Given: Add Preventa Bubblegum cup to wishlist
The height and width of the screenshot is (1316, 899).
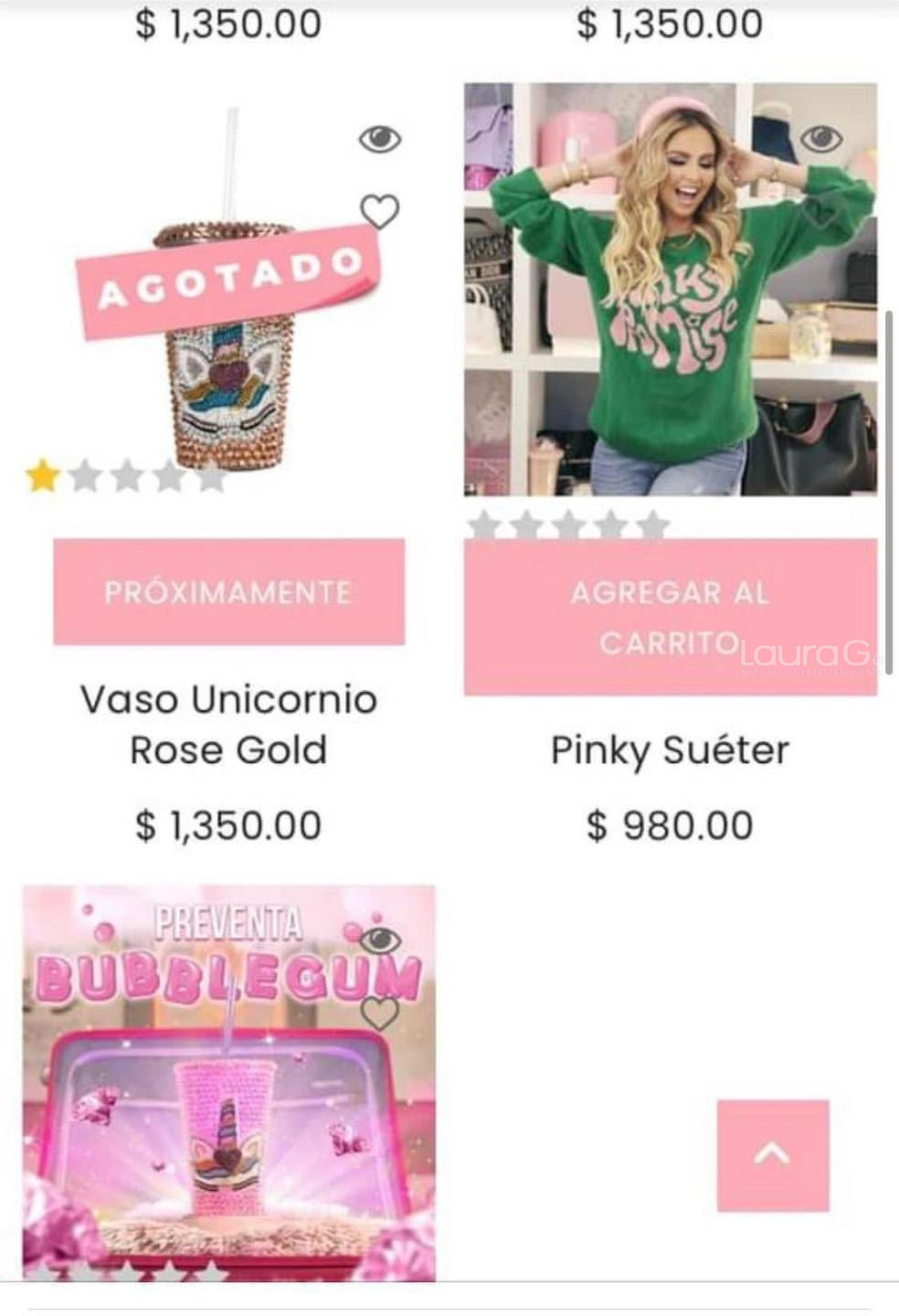Looking at the screenshot, I should 380,1013.
